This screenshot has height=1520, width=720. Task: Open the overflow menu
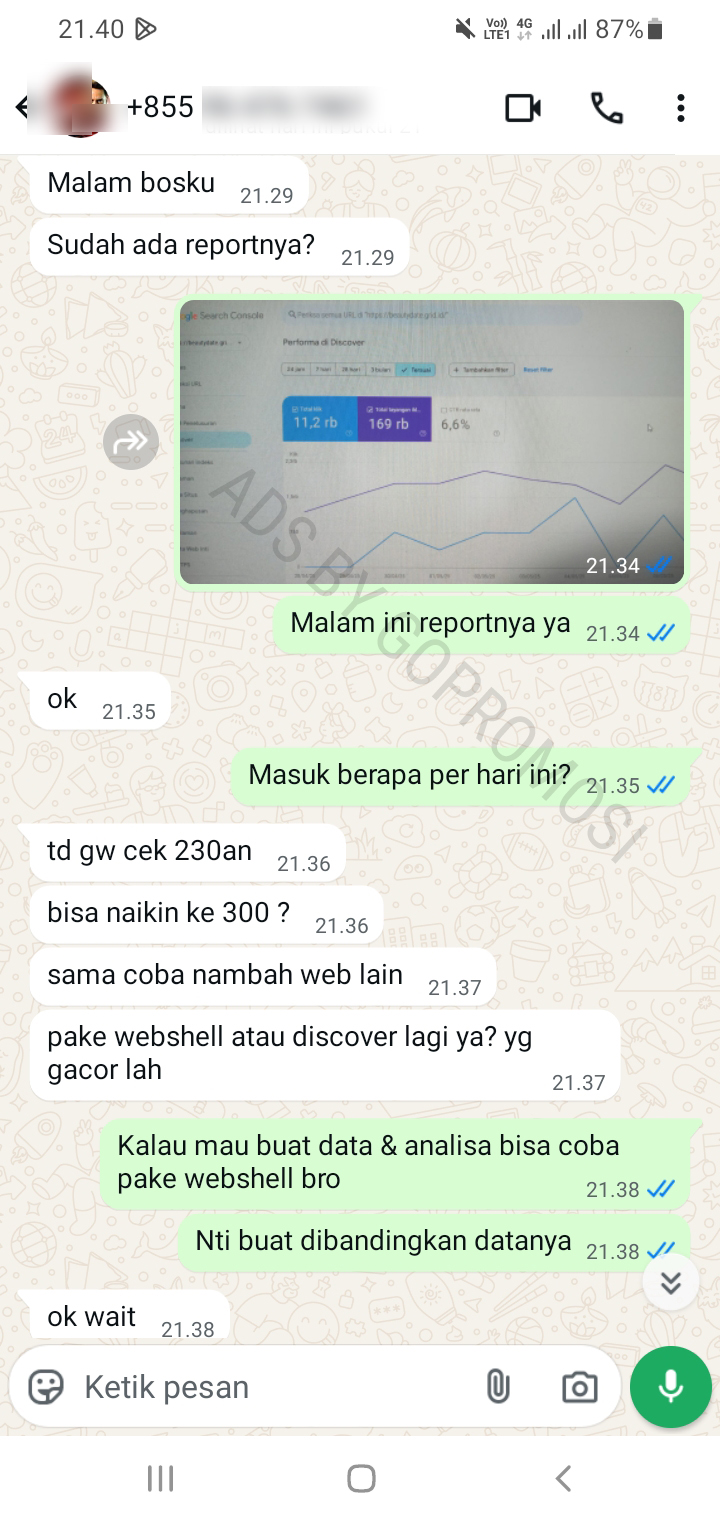click(x=680, y=107)
